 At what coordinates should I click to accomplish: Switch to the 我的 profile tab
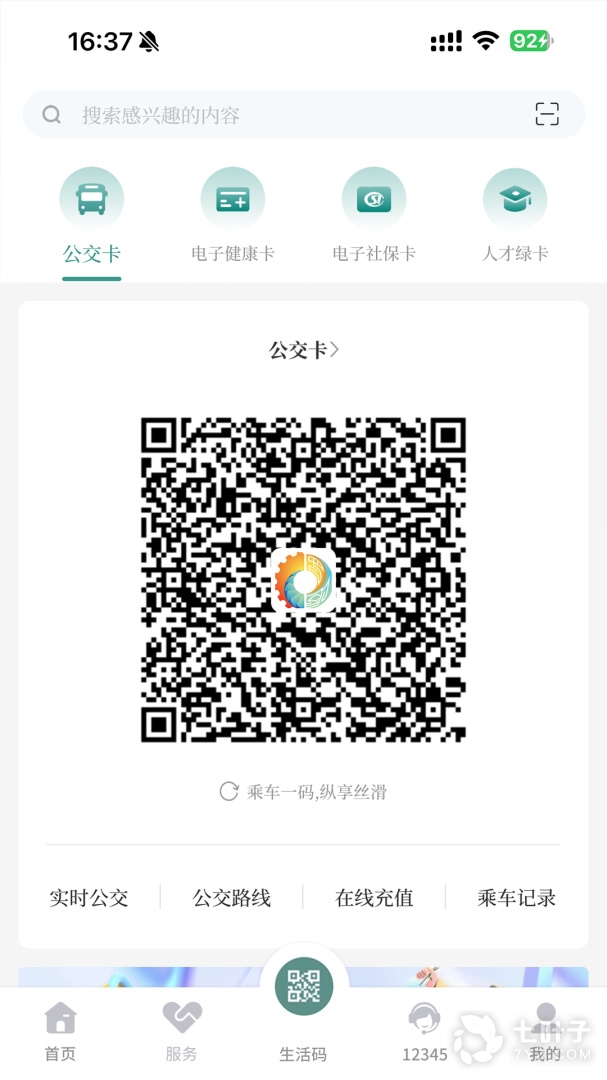(x=545, y=1032)
